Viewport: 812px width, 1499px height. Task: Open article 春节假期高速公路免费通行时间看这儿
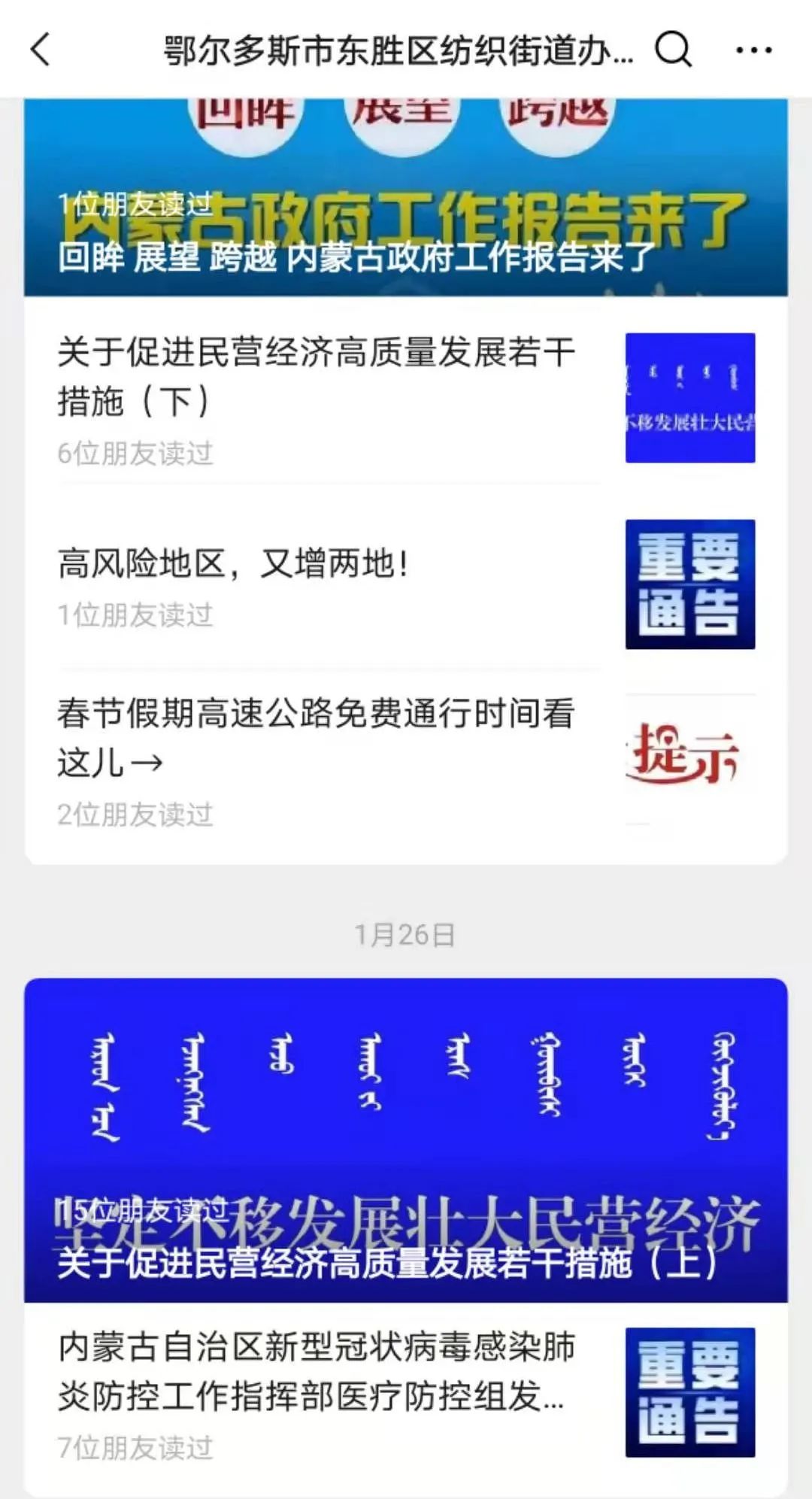406,760
